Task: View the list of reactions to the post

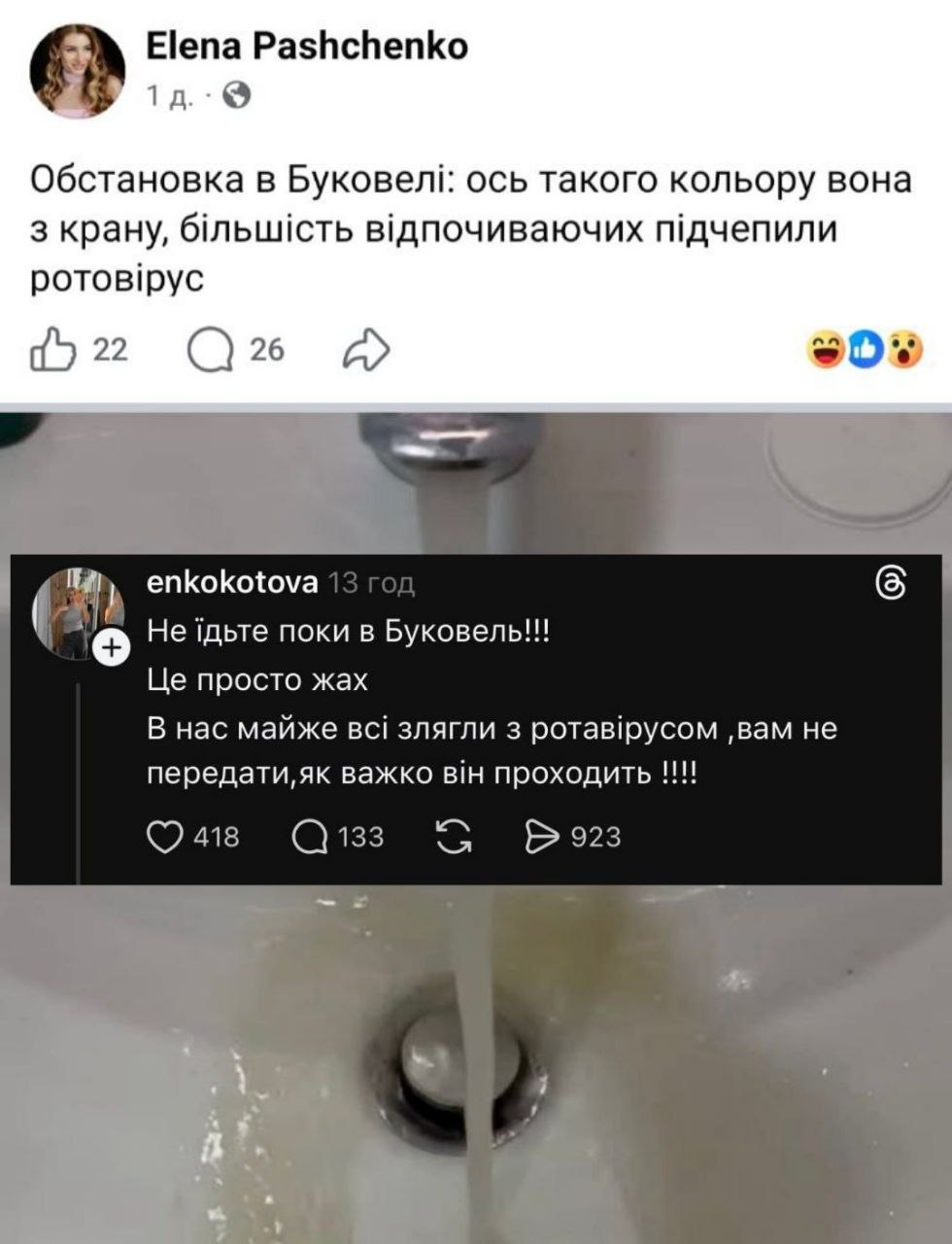Action: point(865,350)
